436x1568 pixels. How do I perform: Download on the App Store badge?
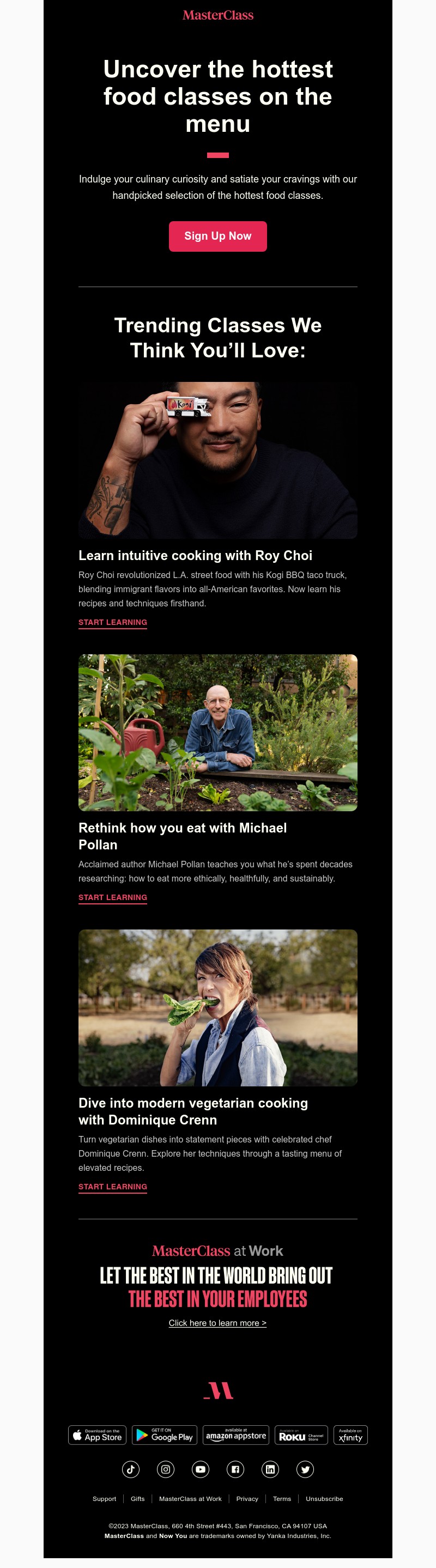pyautogui.click(x=98, y=1435)
